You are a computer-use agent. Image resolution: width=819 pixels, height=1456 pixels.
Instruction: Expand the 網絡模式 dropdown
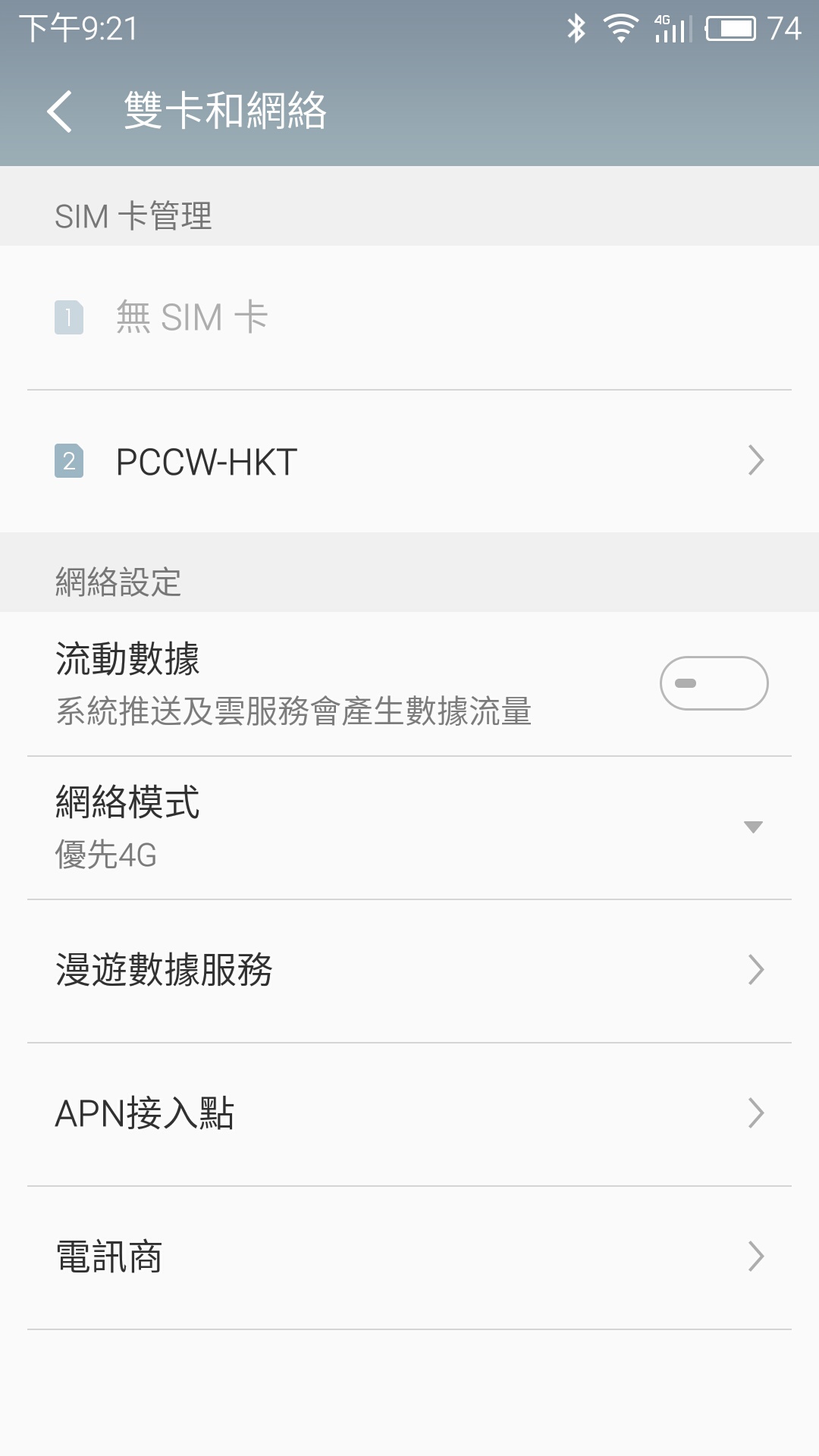(x=409, y=828)
